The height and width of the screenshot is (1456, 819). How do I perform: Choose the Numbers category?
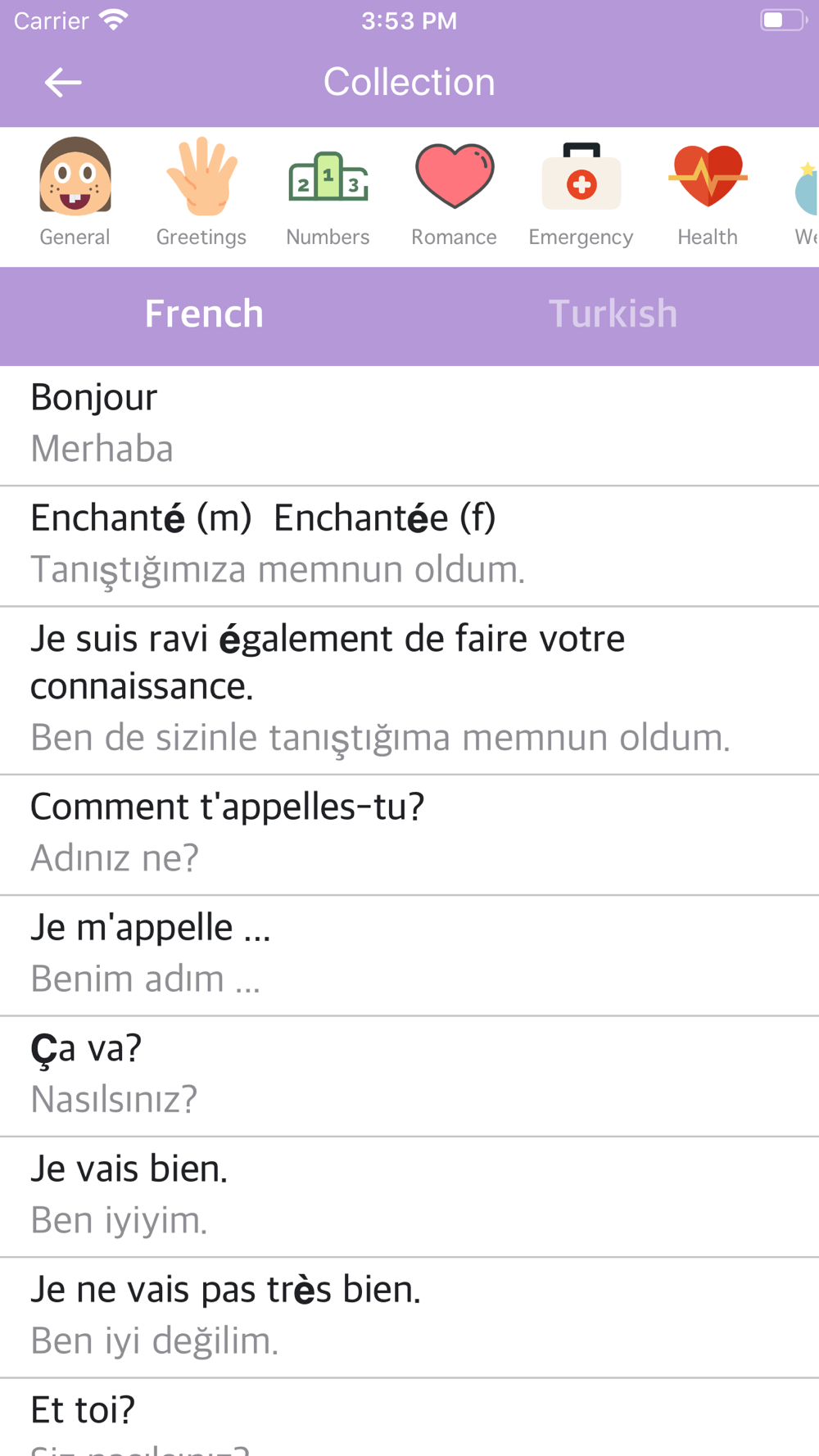(328, 193)
